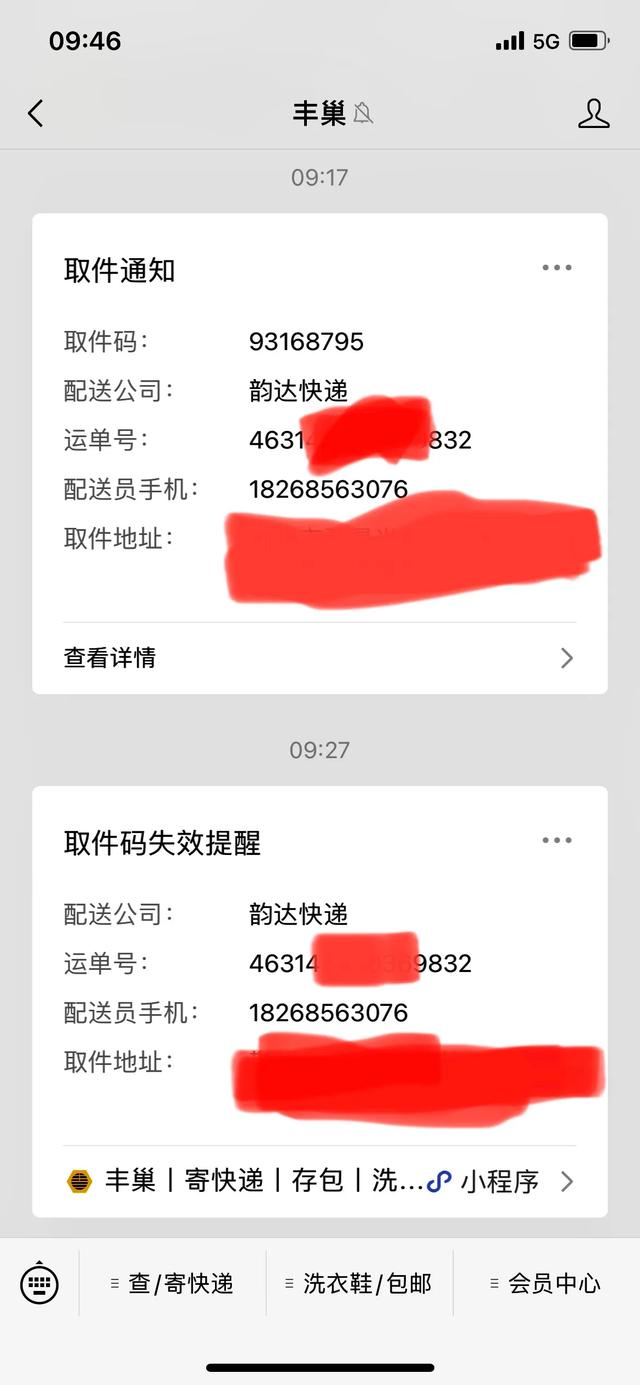Open the 查/寄快递 menu

tap(172, 1283)
